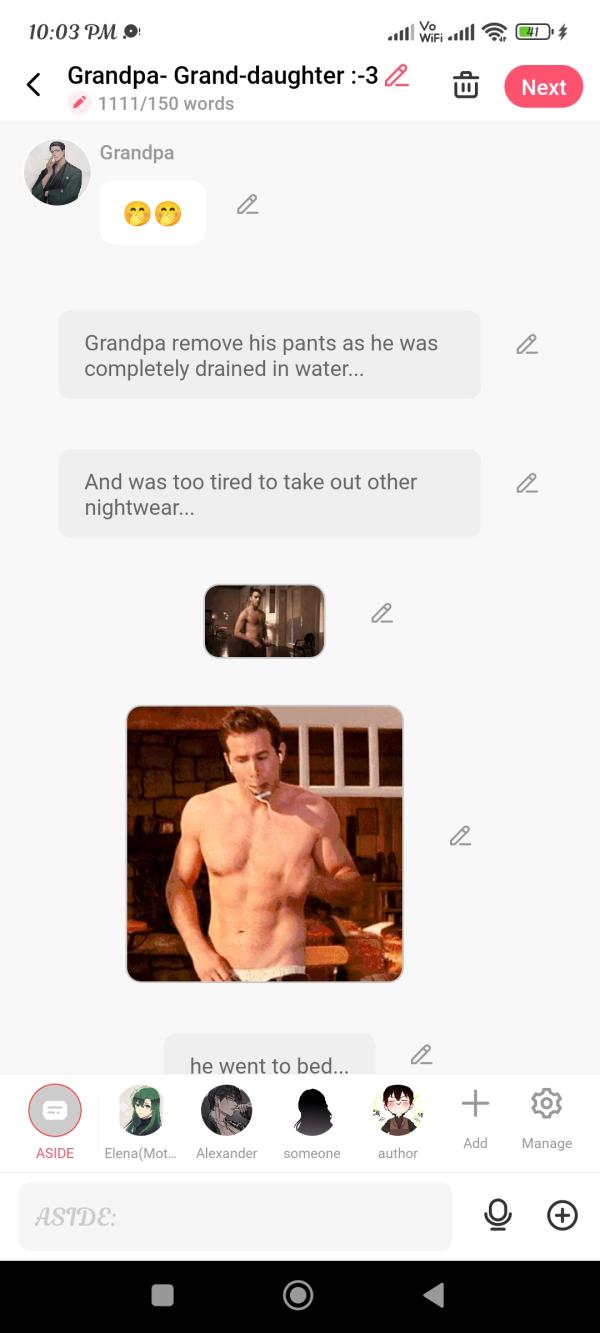
Task: Edit the "he went to bed" aside
Action: click(421, 1054)
